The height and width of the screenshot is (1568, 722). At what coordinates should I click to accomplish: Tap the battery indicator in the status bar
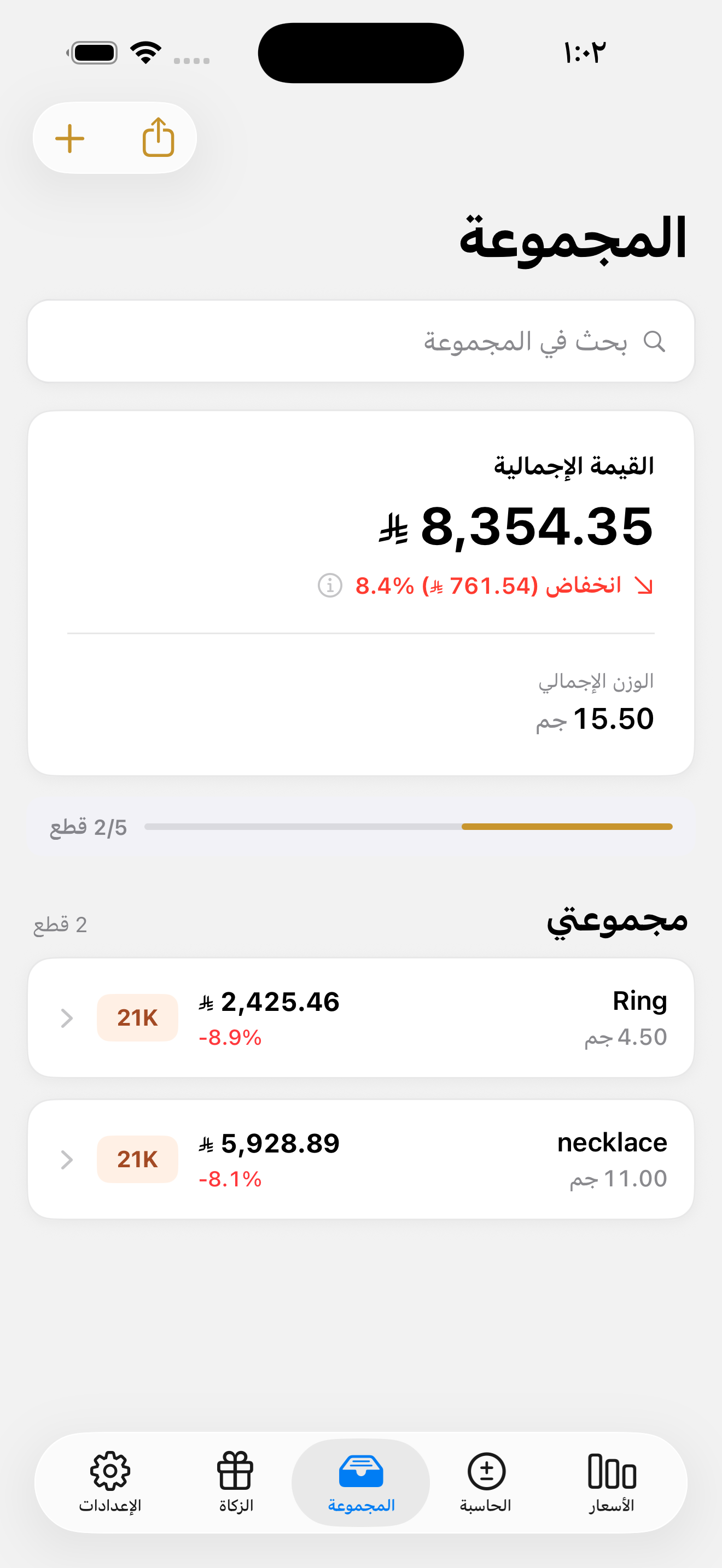(94, 52)
